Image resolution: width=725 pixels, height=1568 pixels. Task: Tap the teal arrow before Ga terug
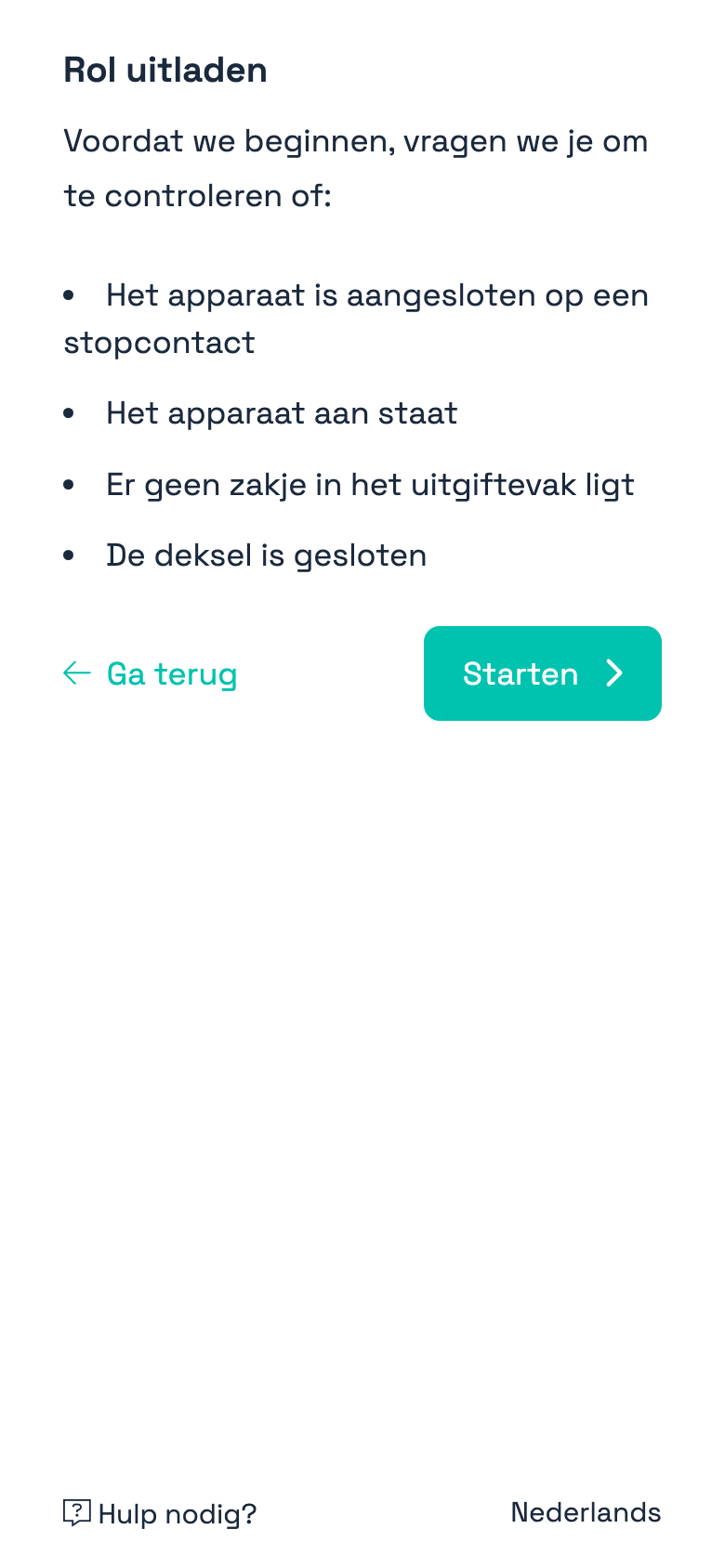75,673
